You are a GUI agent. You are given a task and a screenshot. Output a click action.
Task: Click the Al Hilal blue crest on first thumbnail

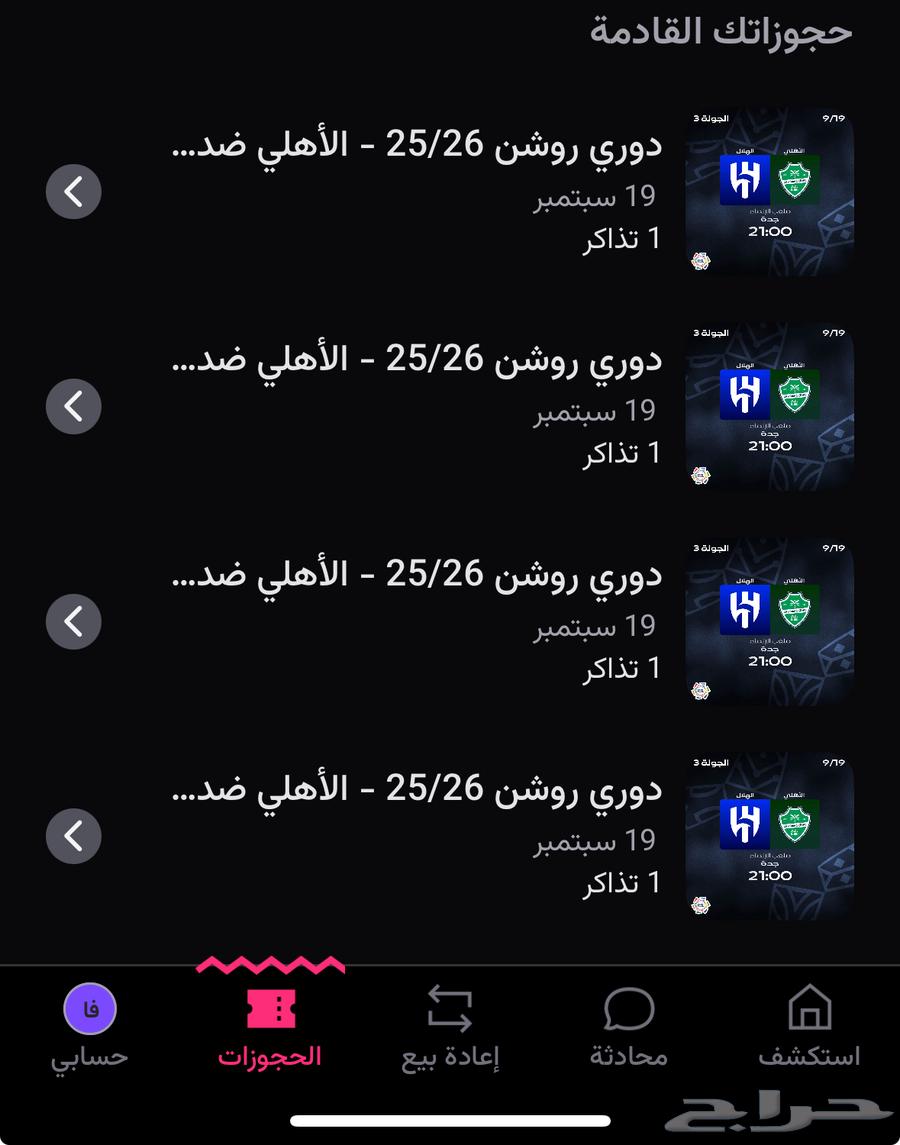(x=745, y=181)
